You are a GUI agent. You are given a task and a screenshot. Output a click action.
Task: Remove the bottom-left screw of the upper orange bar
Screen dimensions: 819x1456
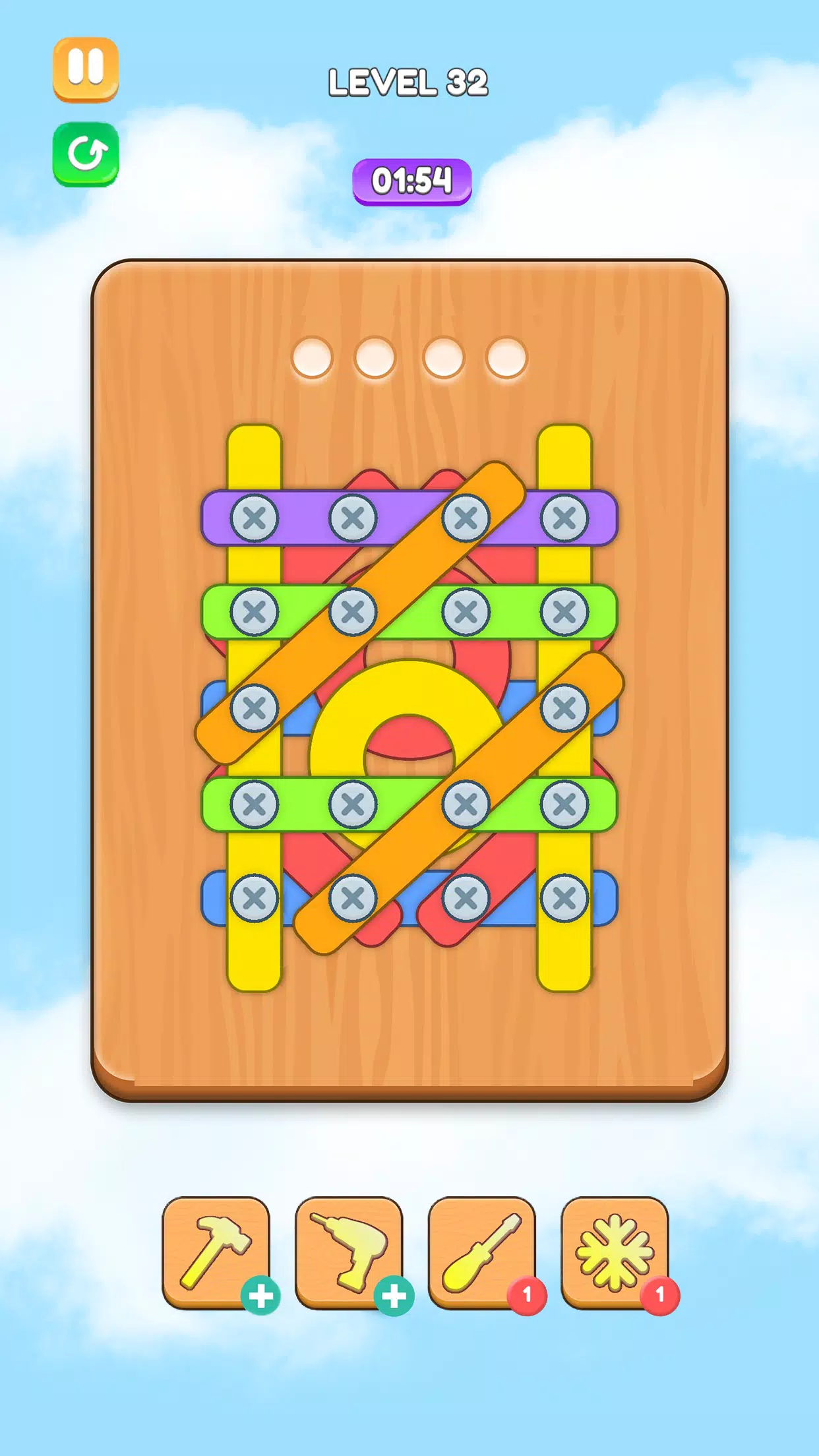tap(254, 708)
